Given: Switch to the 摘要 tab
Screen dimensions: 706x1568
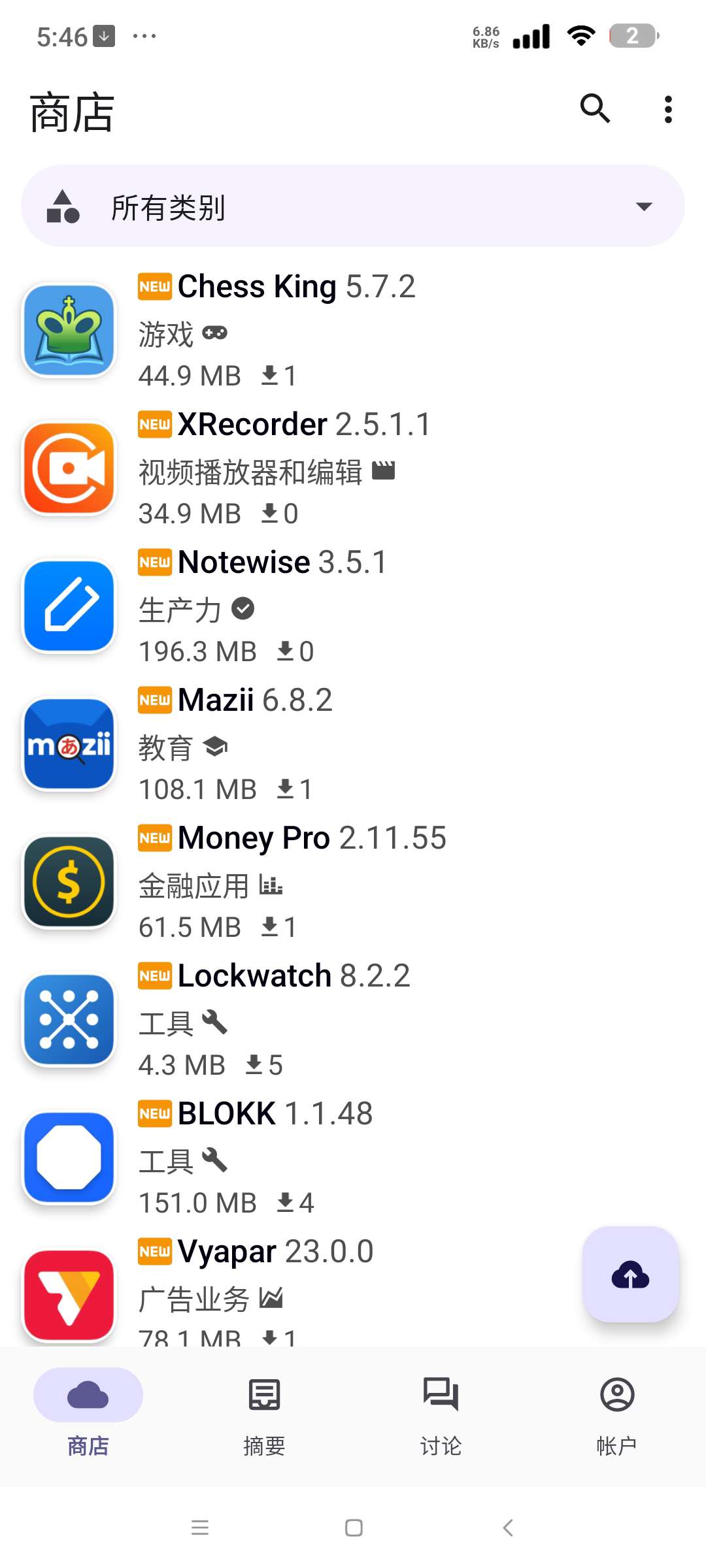Looking at the screenshot, I should tap(264, 1411).
